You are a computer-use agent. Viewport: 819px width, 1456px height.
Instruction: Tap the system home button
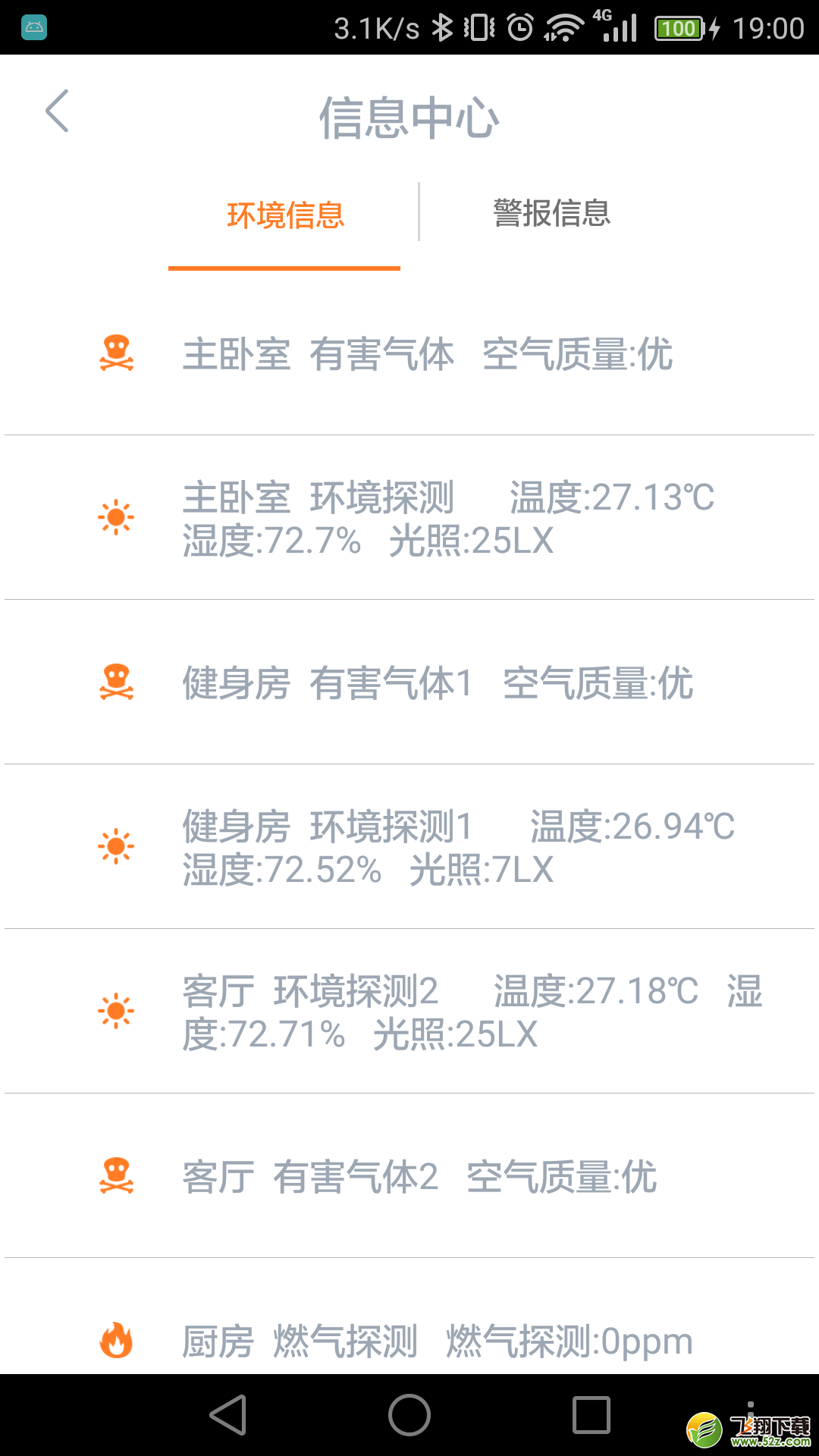coord(409,1415)
